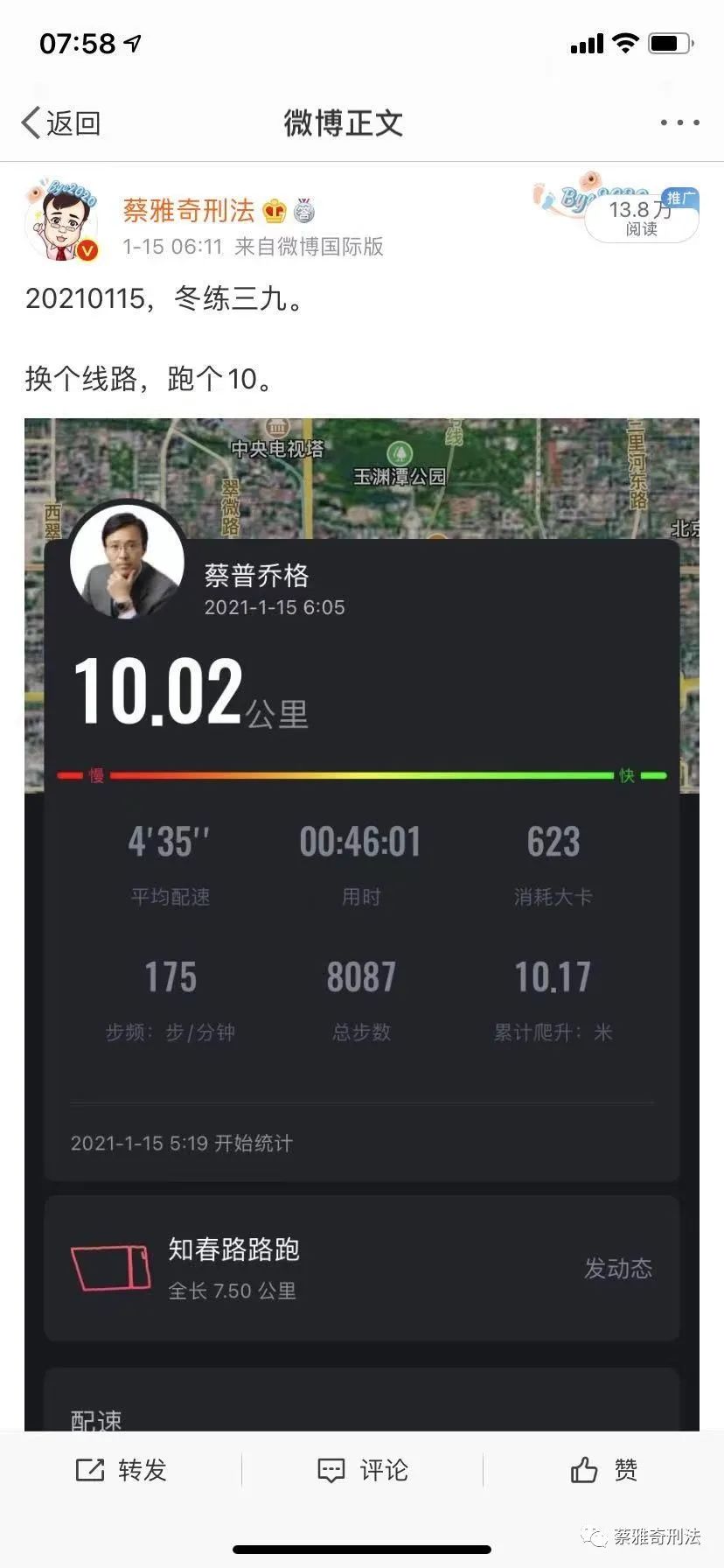Viewport: 724px width, 1568px height.
Task: Go back via the 返回 button
Action: tap(61, 123)
